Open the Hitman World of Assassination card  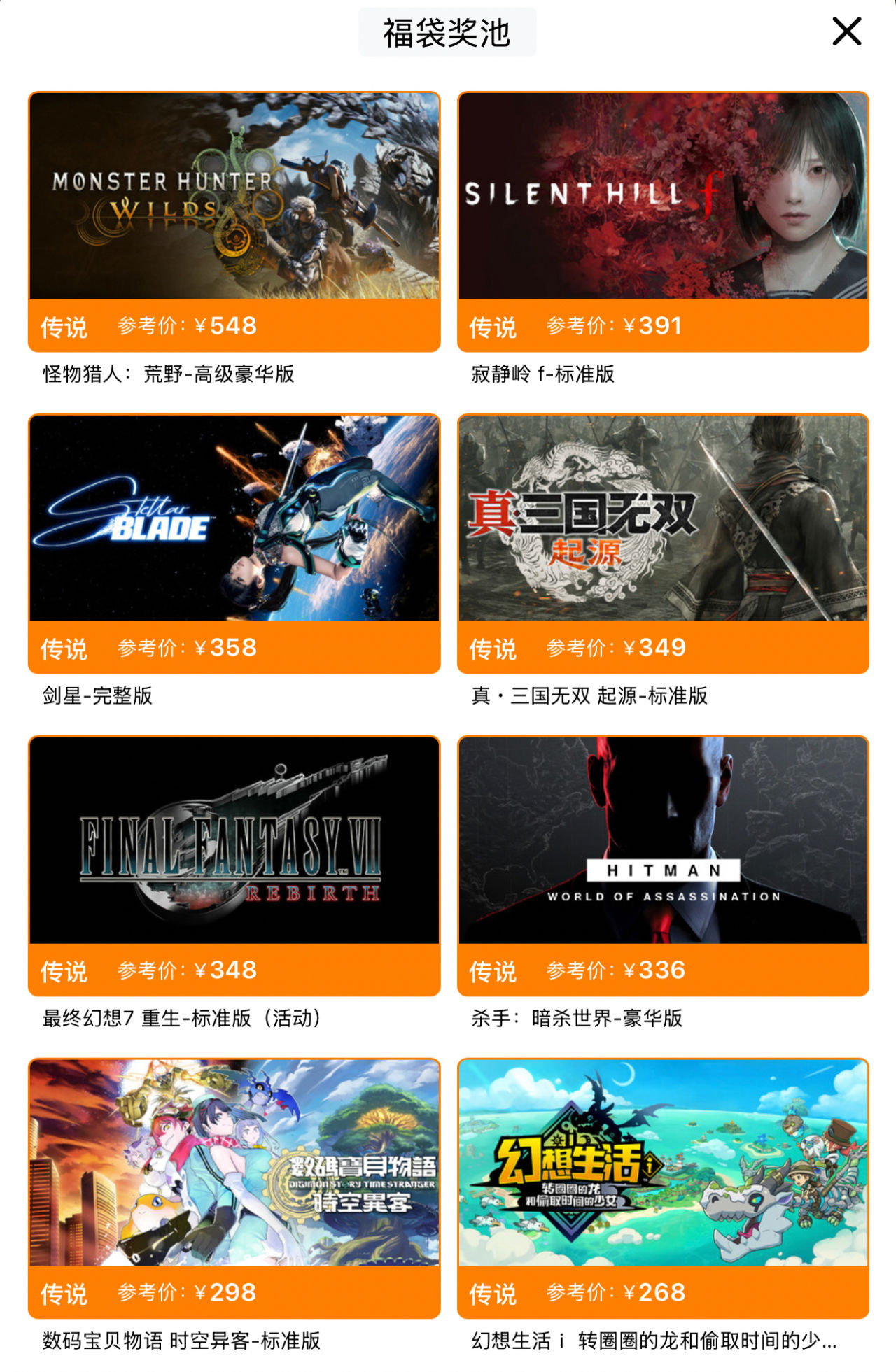pyautogui.click(x=663, y=840)
